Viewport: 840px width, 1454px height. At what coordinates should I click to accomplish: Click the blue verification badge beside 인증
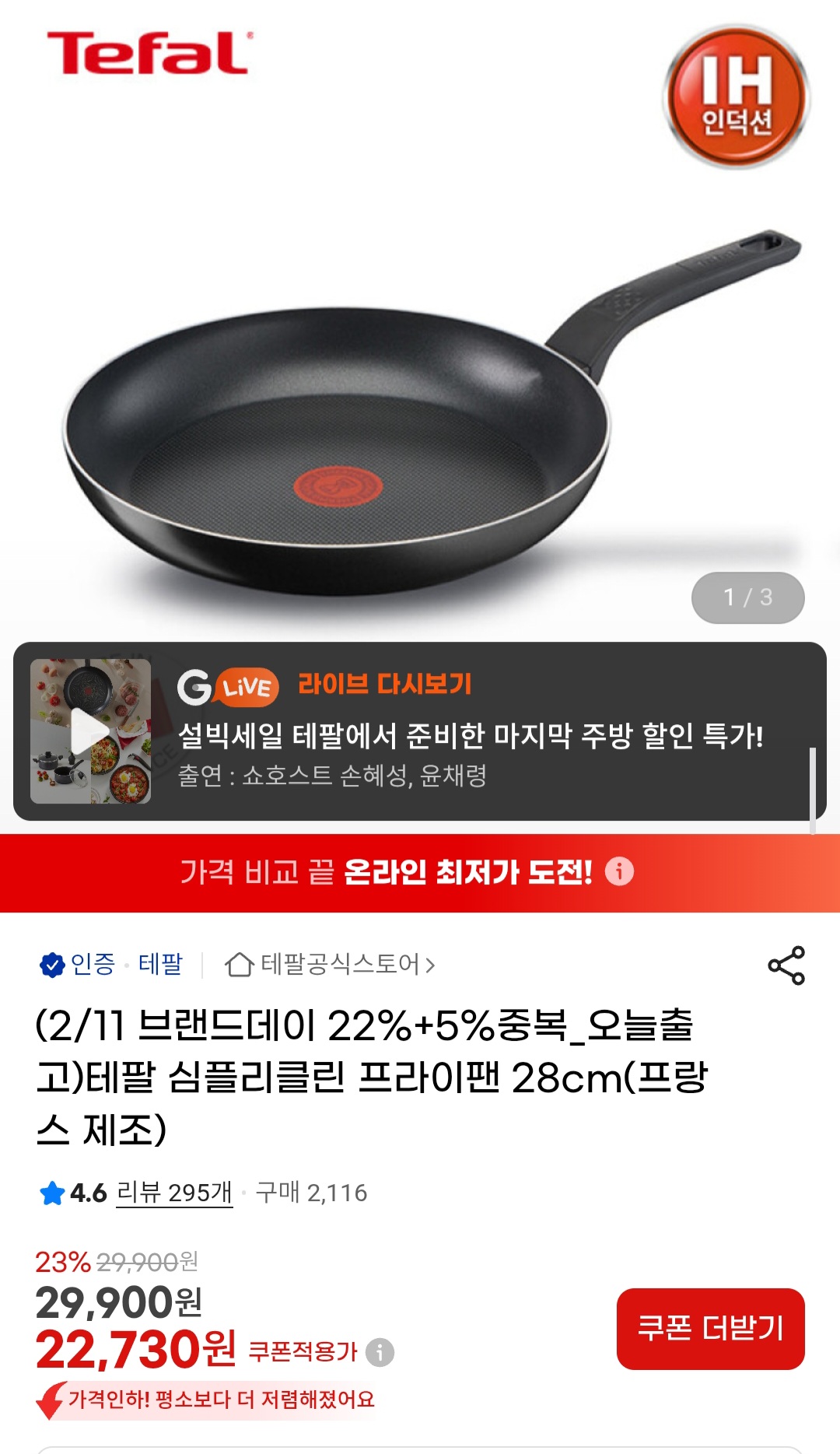pyautogui.click(x=51, y=965)
